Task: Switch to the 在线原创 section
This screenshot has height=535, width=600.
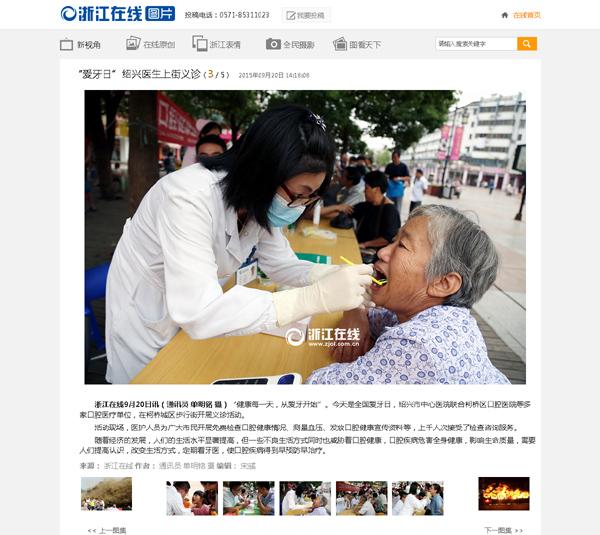Action: click(x=150, y=44)
